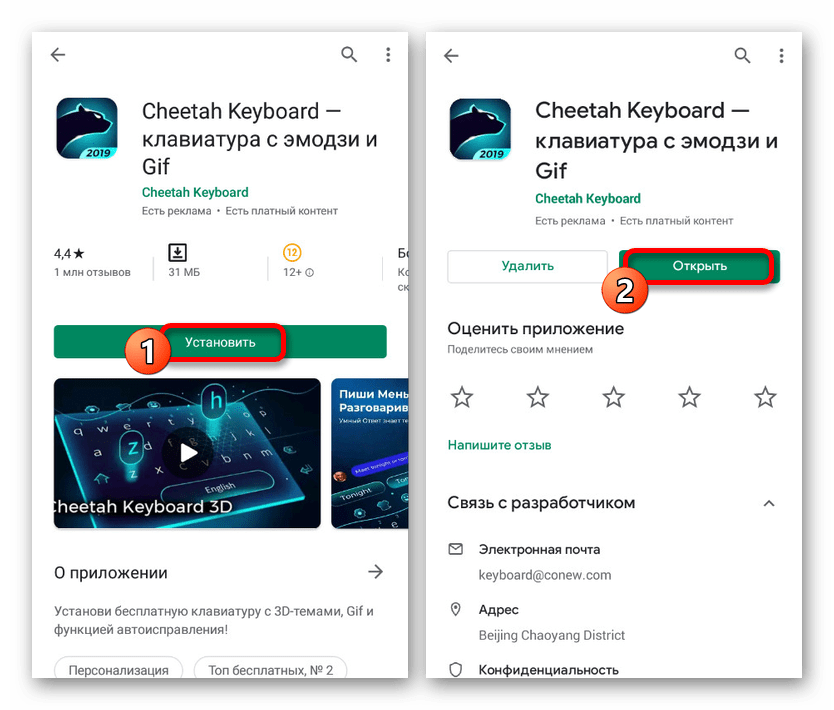Tap the Открыть button
The image size is (834, 710).
coord(699,266)
